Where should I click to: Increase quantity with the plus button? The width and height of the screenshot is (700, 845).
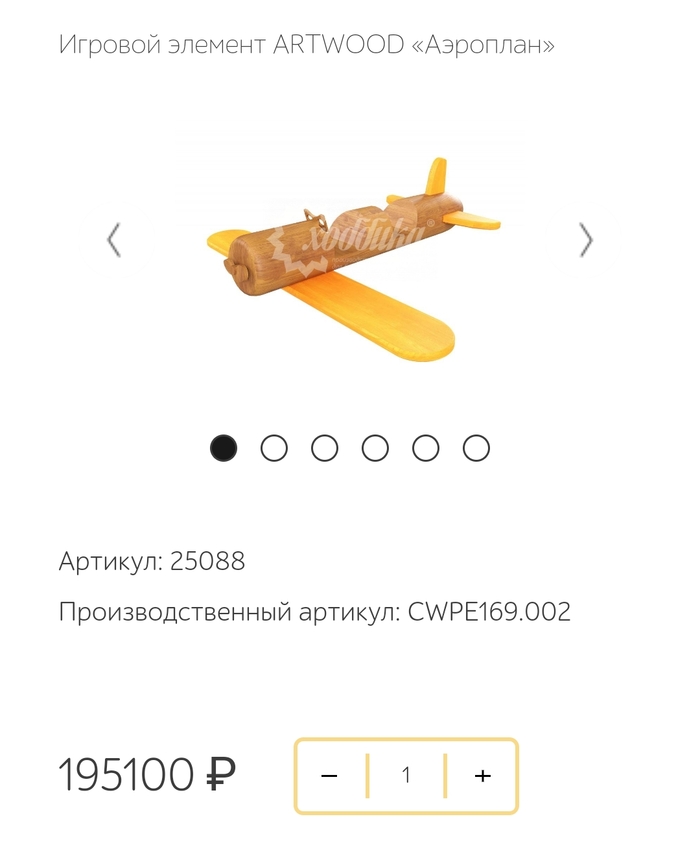[483, 776]
